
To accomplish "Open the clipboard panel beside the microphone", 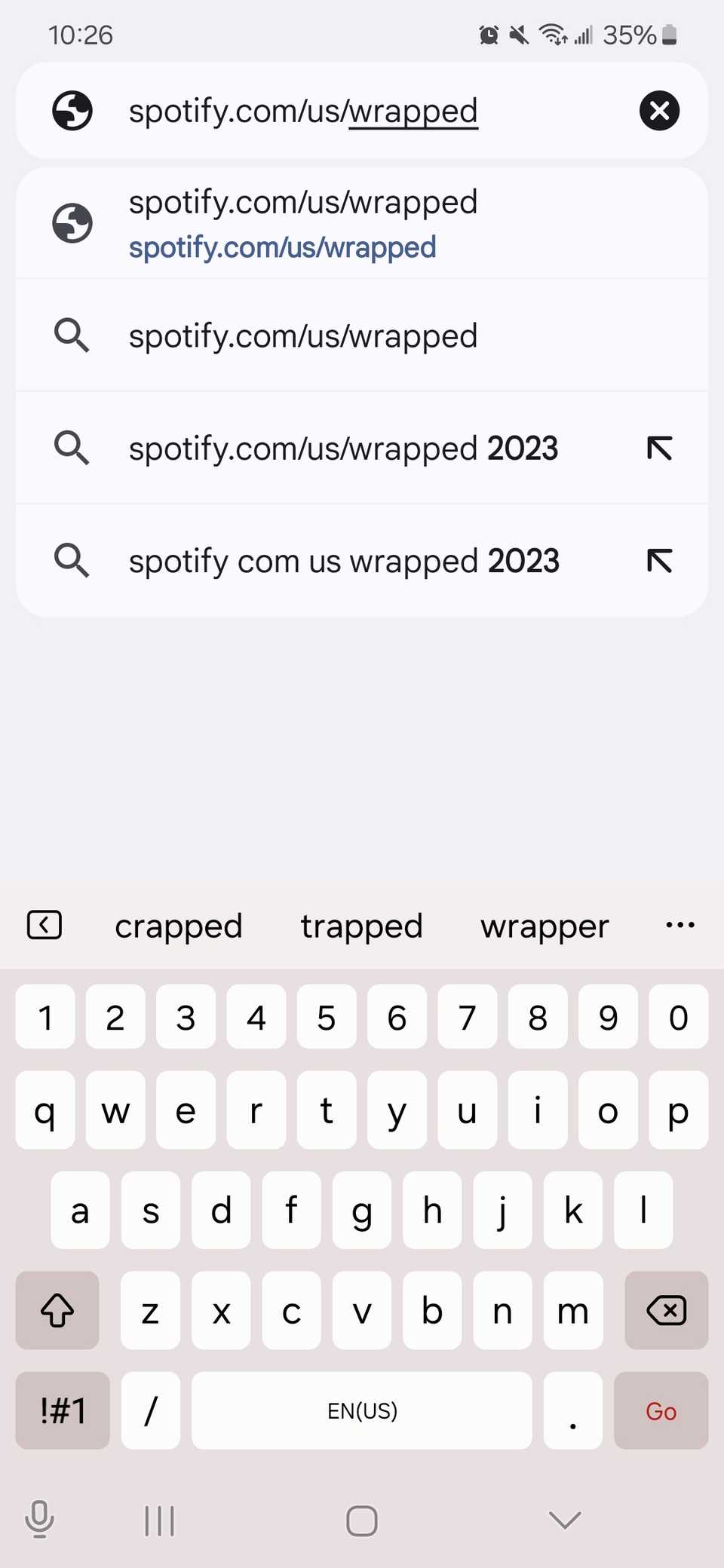I will point(159,1521).
